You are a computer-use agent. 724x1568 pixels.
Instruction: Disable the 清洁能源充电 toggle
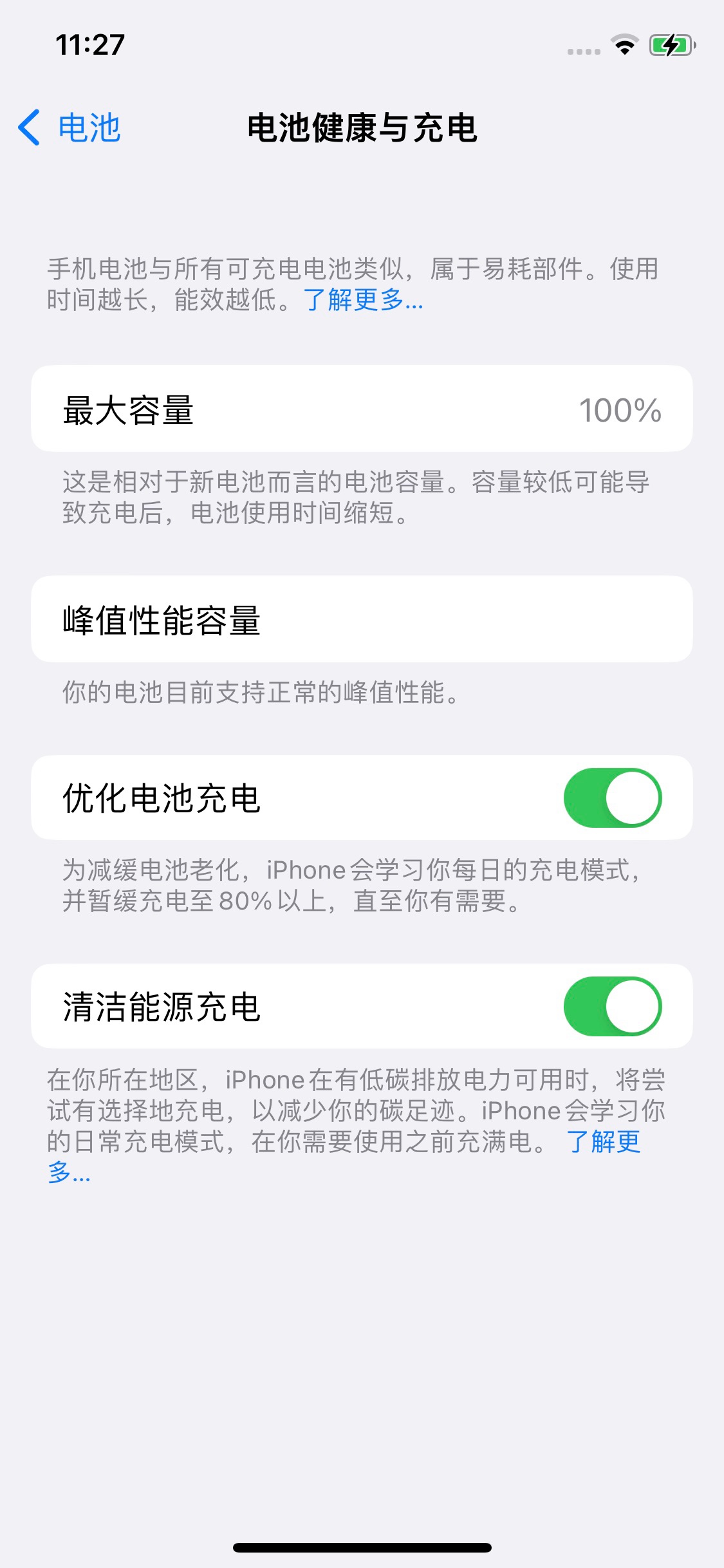tap(612, 1007)
